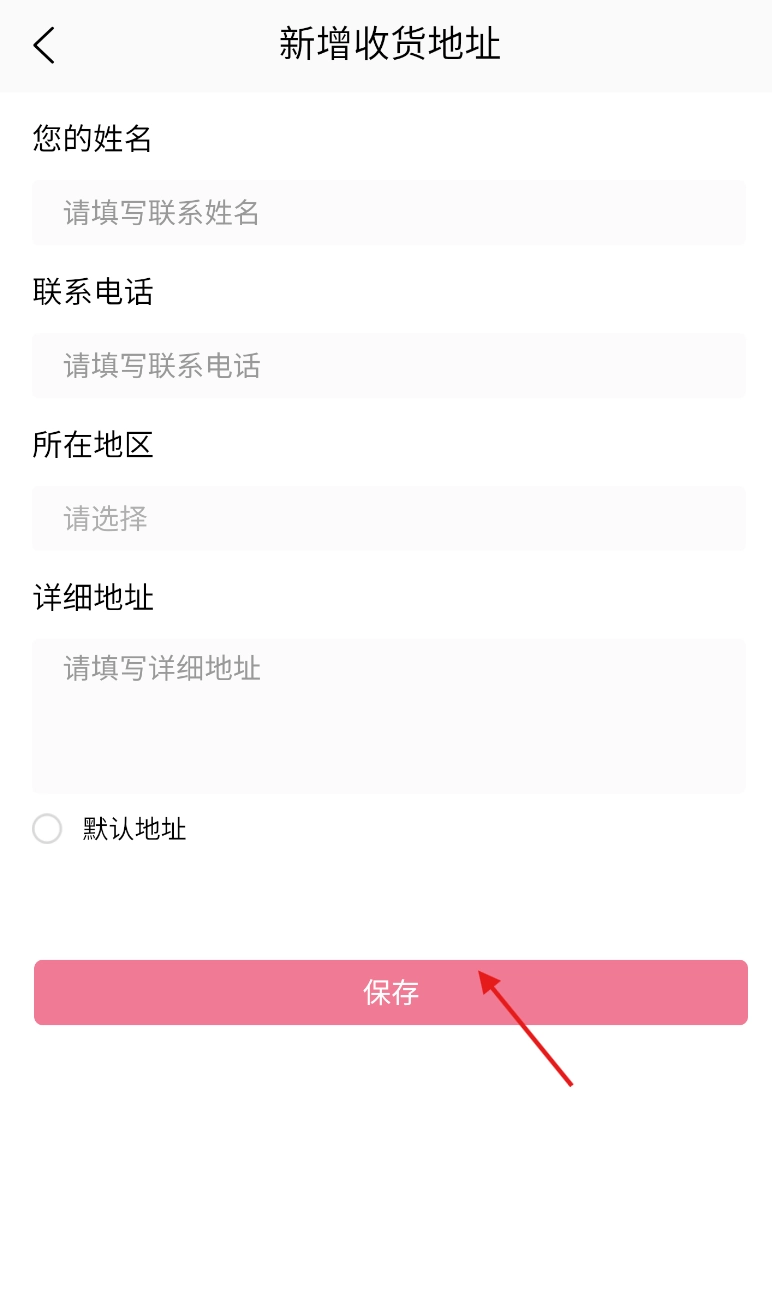Go back from the new shipping address page
The height and width of the screenshot is (1303, 772).
point(44,46)
